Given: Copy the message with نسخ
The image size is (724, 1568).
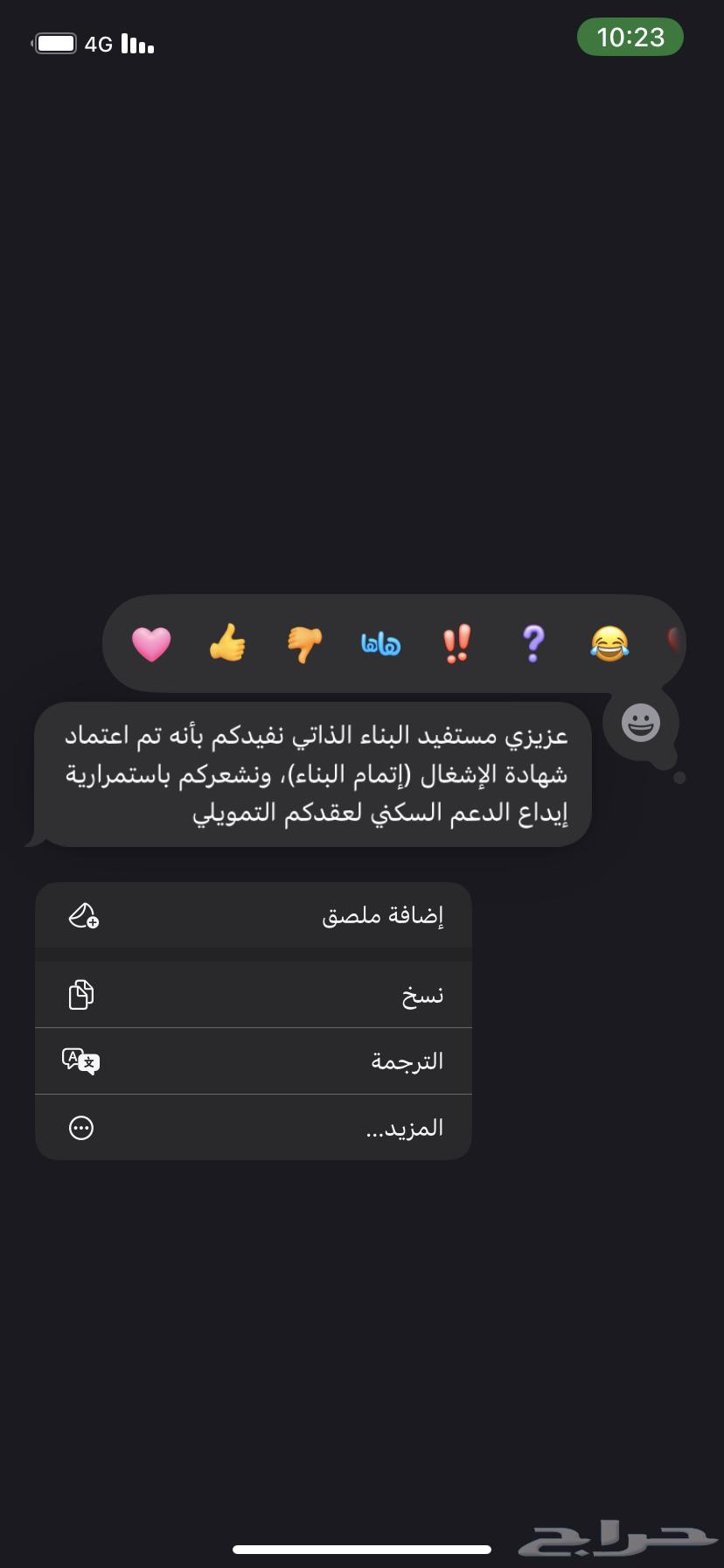Looking at the screenshot, I should click(x=254, y=995).
